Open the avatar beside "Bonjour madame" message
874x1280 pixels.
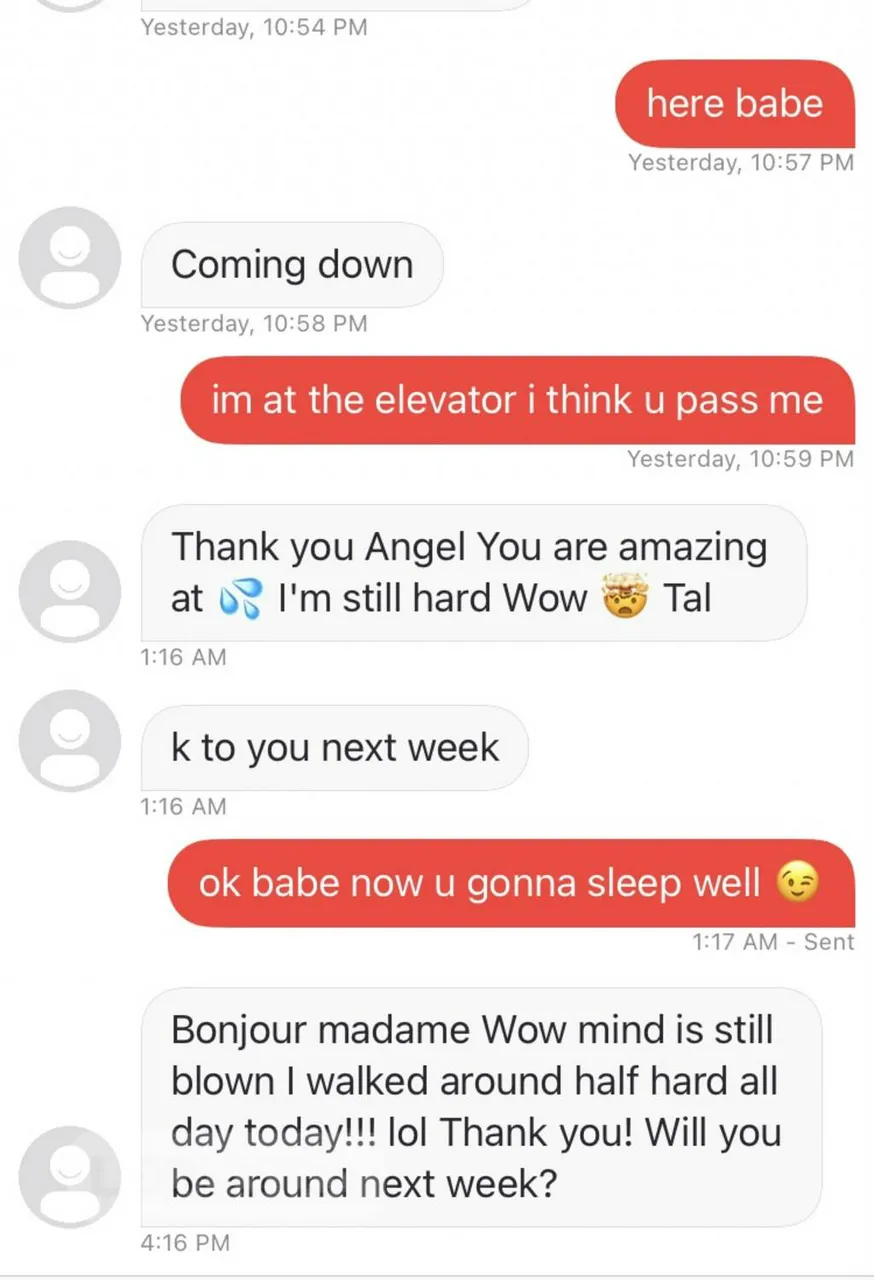coord(70,1177)
